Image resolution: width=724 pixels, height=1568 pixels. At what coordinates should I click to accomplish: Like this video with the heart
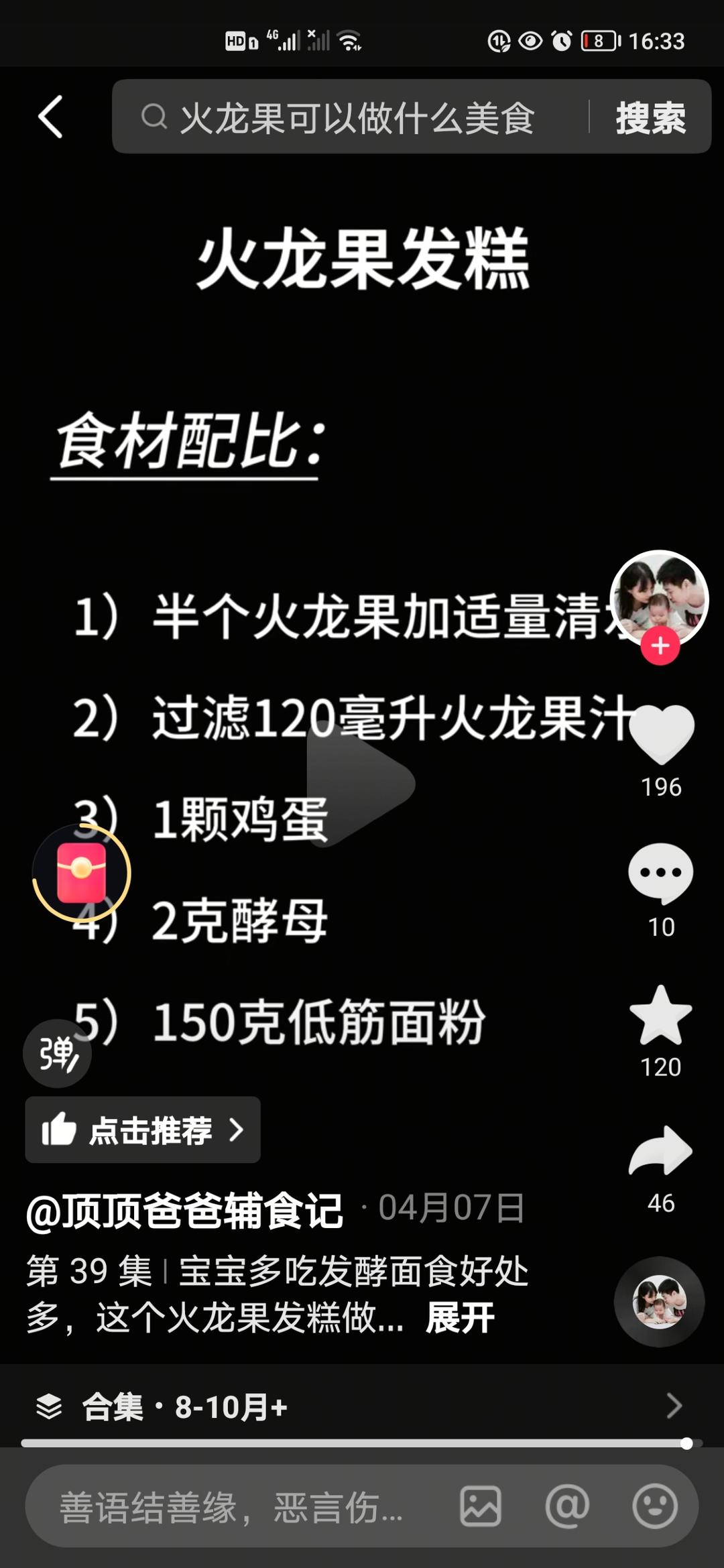pyautogui.click(x=660, y=734)
